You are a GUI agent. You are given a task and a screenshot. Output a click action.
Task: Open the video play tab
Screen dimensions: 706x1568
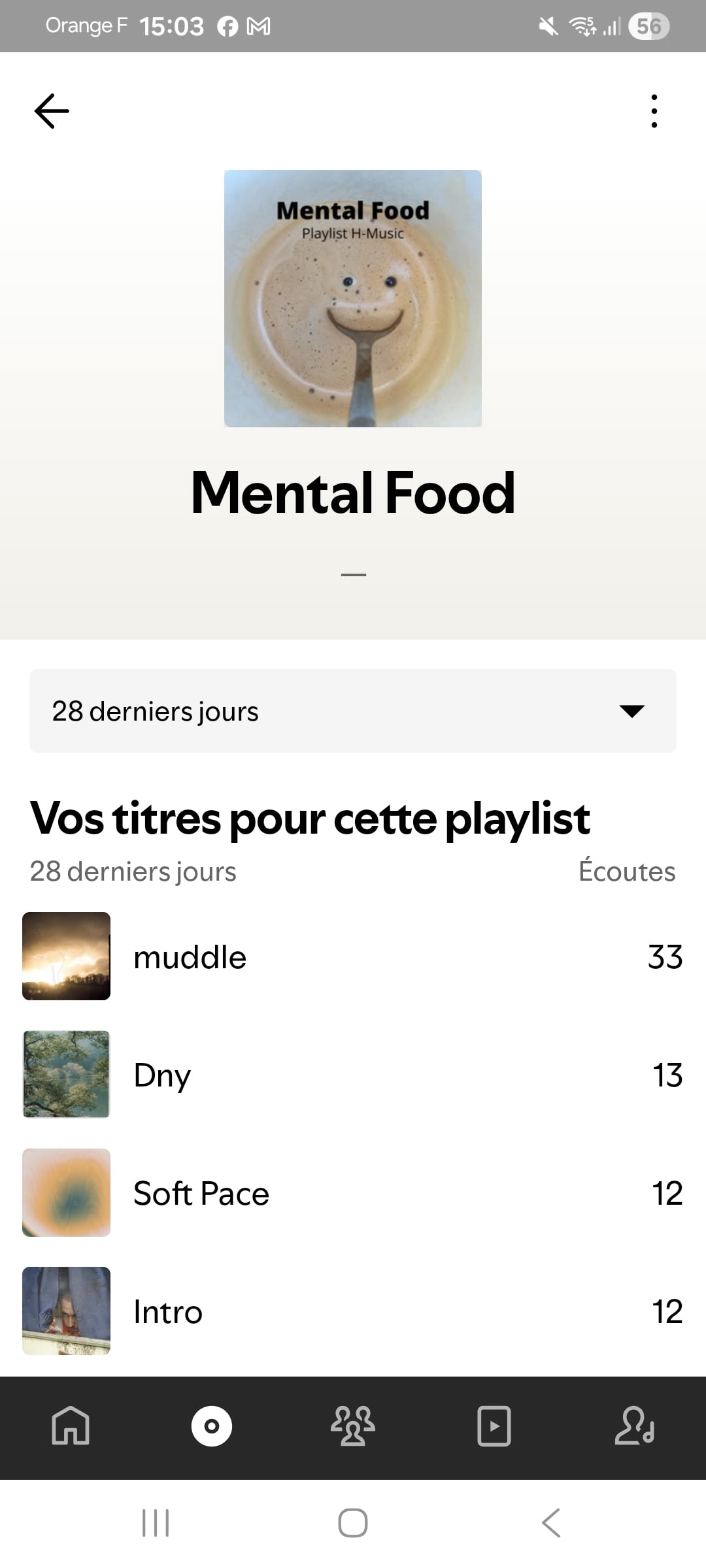(x=494, y=1426)
